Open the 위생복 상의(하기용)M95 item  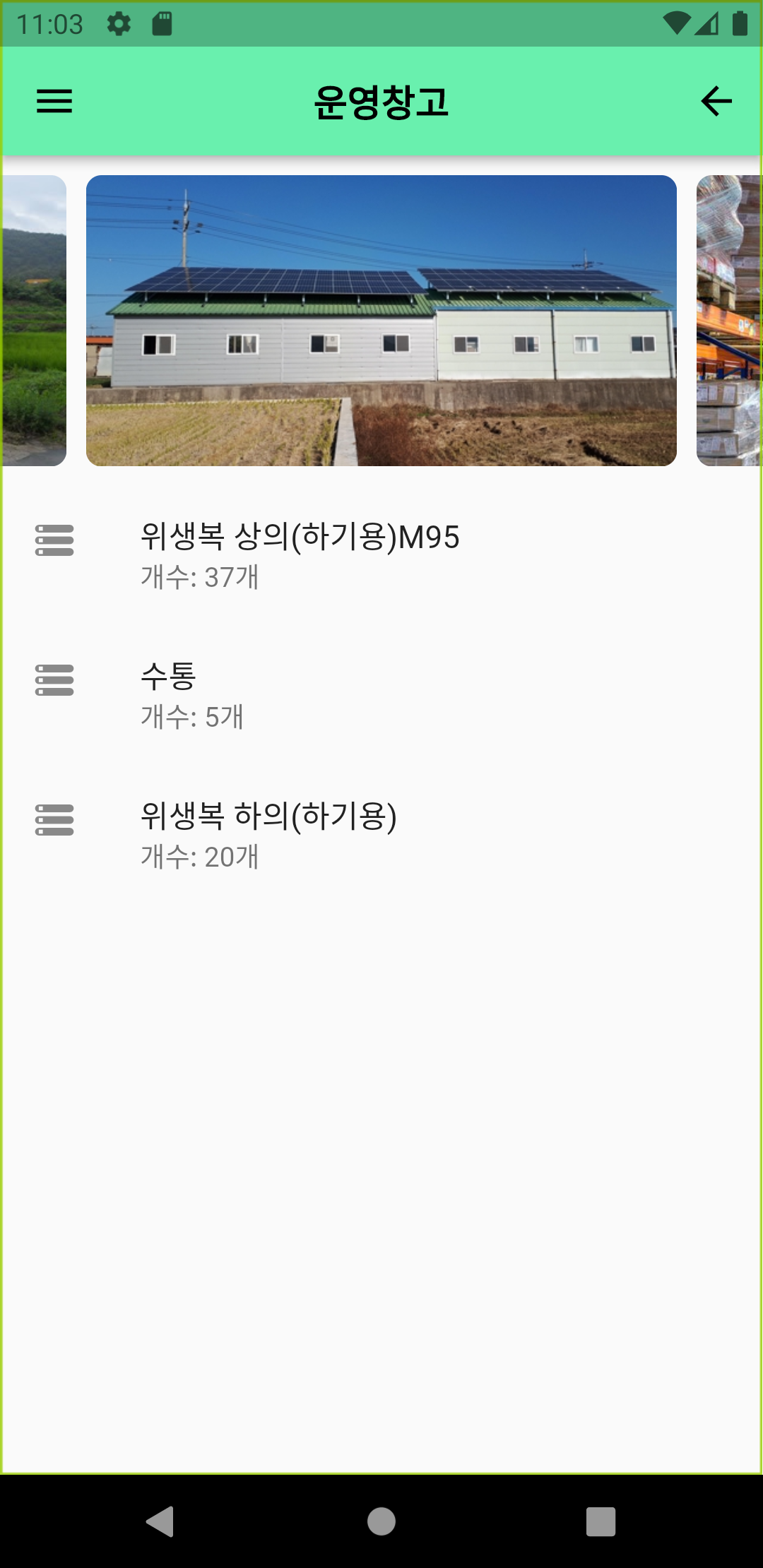pyautogui.click(x=300, y=555)
